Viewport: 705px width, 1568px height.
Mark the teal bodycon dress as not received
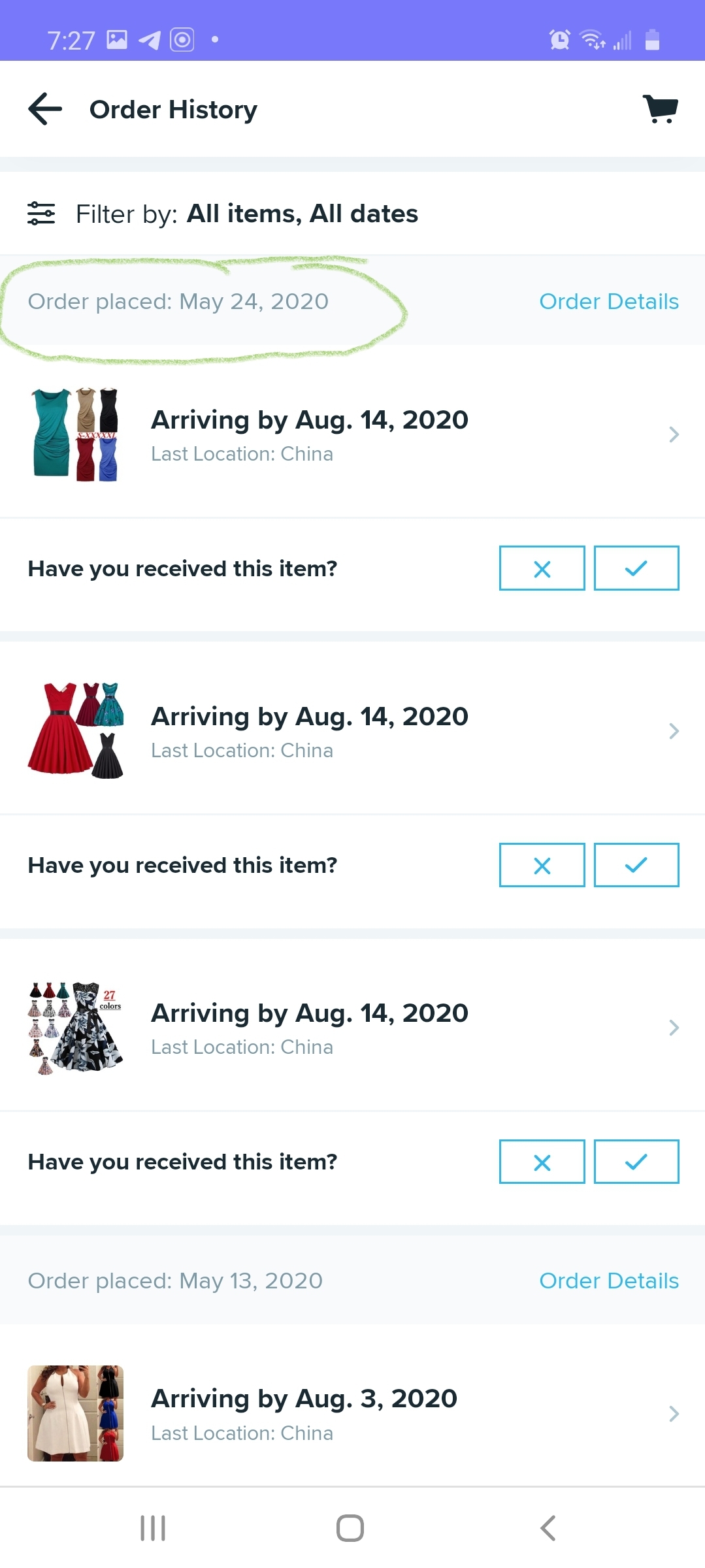point(542,568)
